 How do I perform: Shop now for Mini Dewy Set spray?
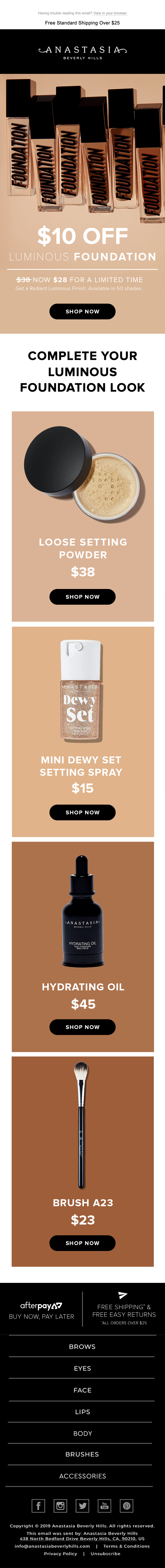(82, 812)
